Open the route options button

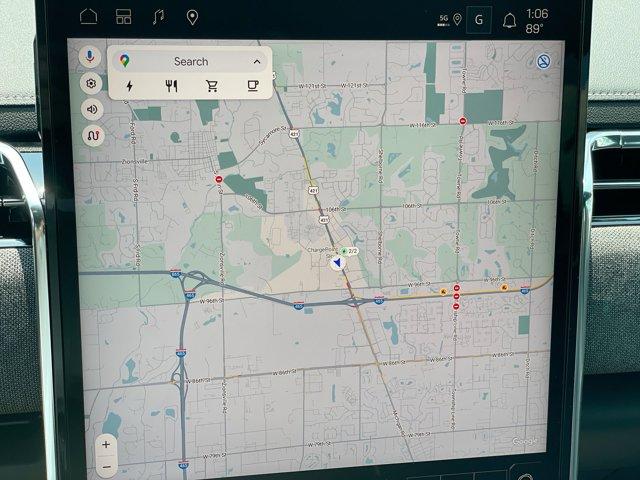pos(93,136)
